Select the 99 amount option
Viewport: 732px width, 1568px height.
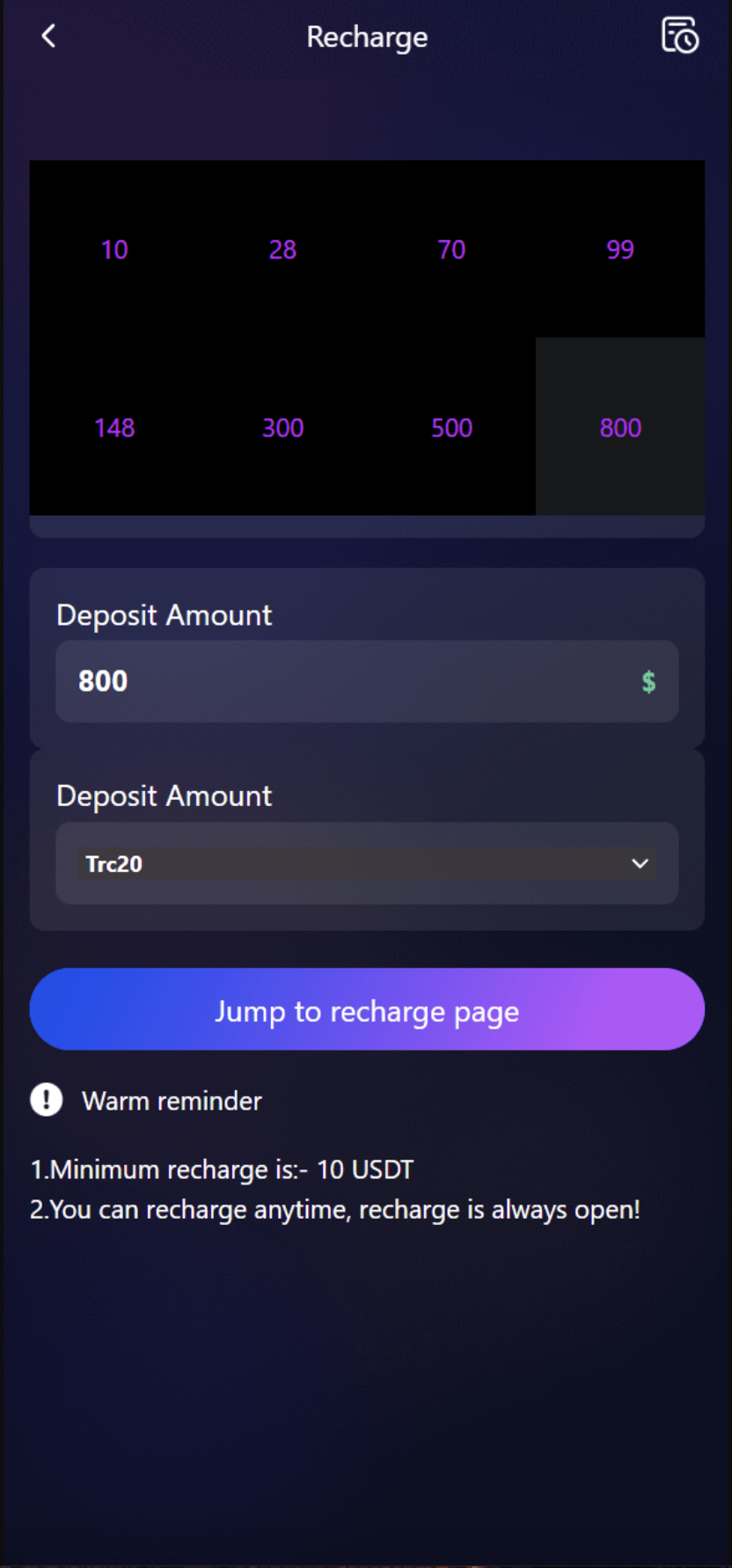pyautogui.click(x=620, y=250)
